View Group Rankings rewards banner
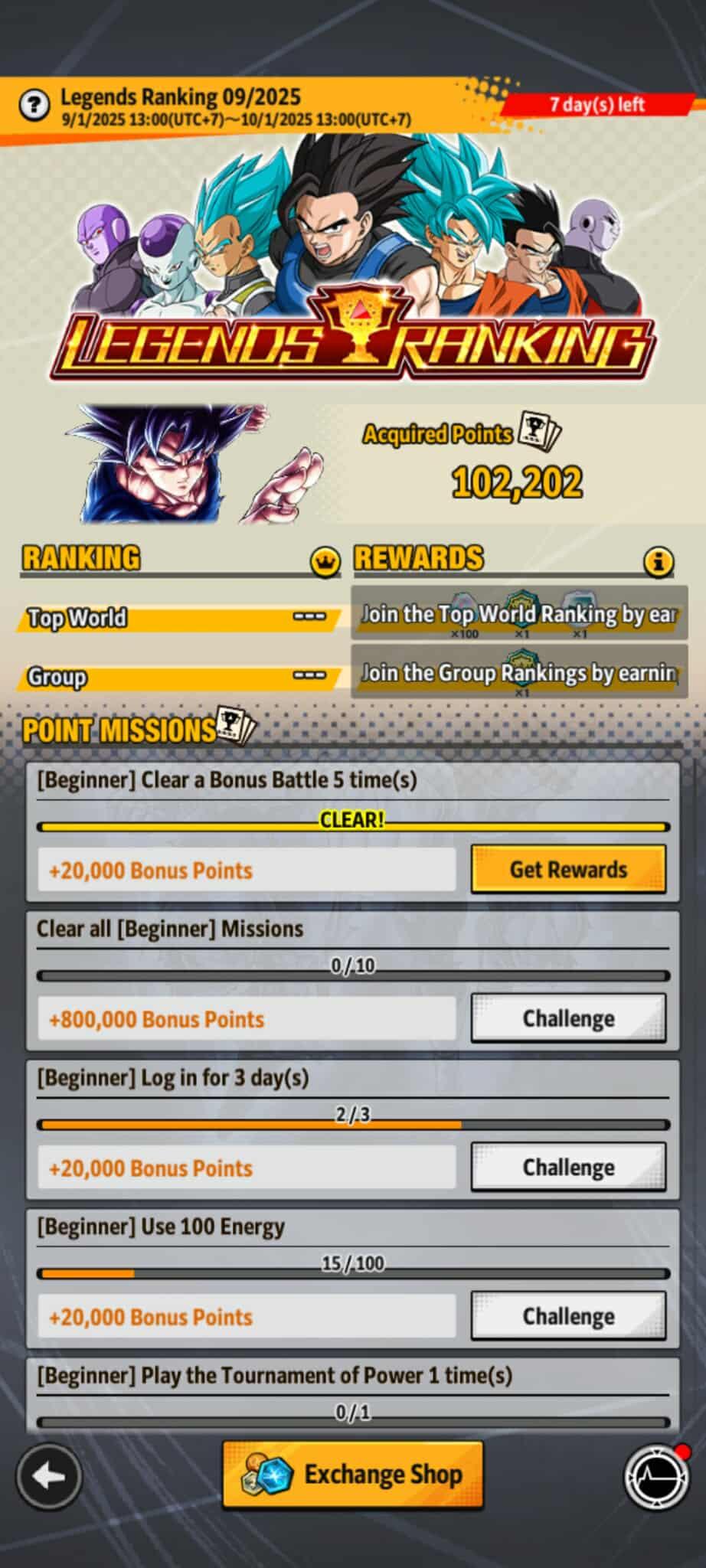 518,672
